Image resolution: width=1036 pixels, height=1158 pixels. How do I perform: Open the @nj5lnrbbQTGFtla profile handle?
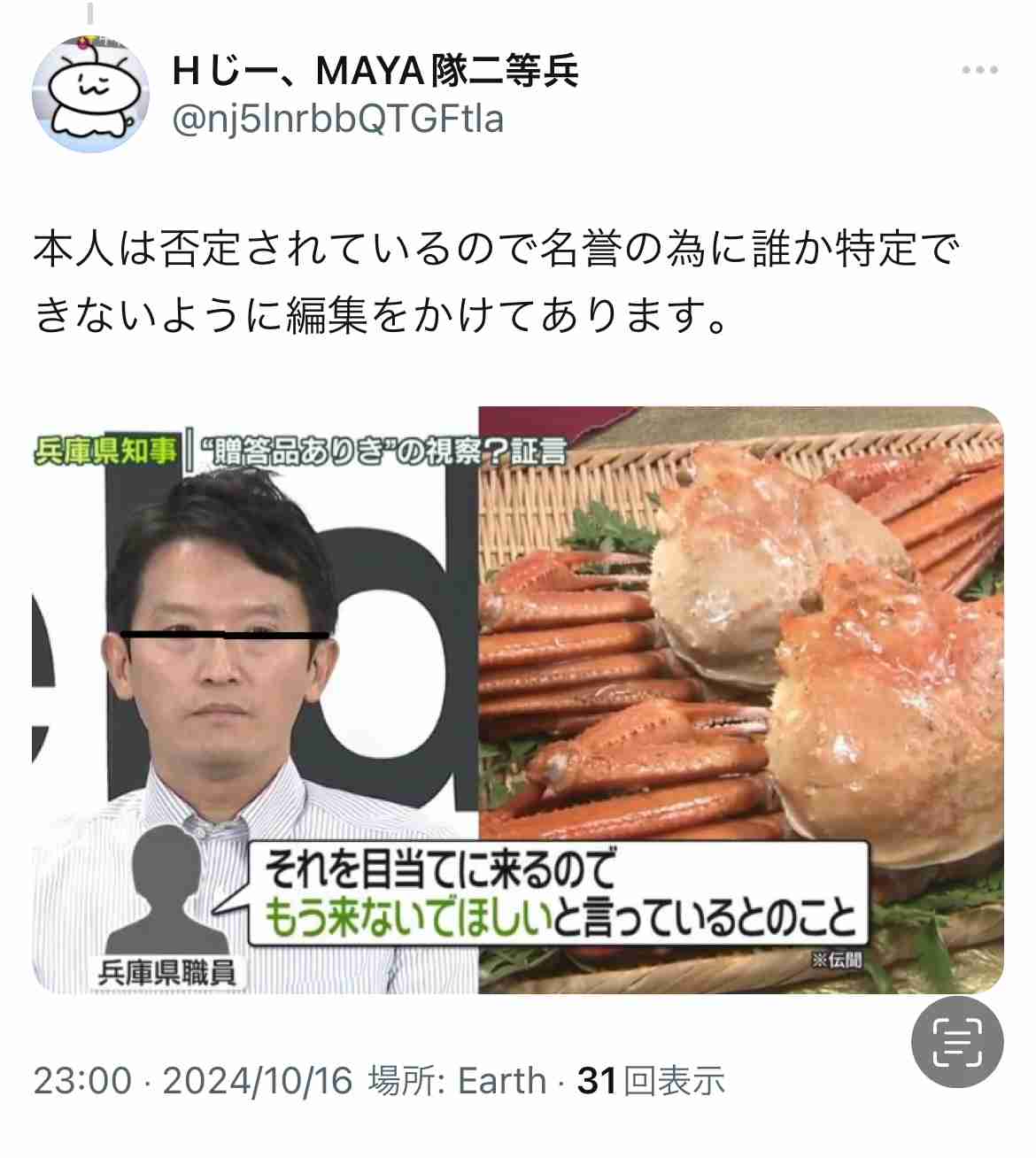(337, 119)
